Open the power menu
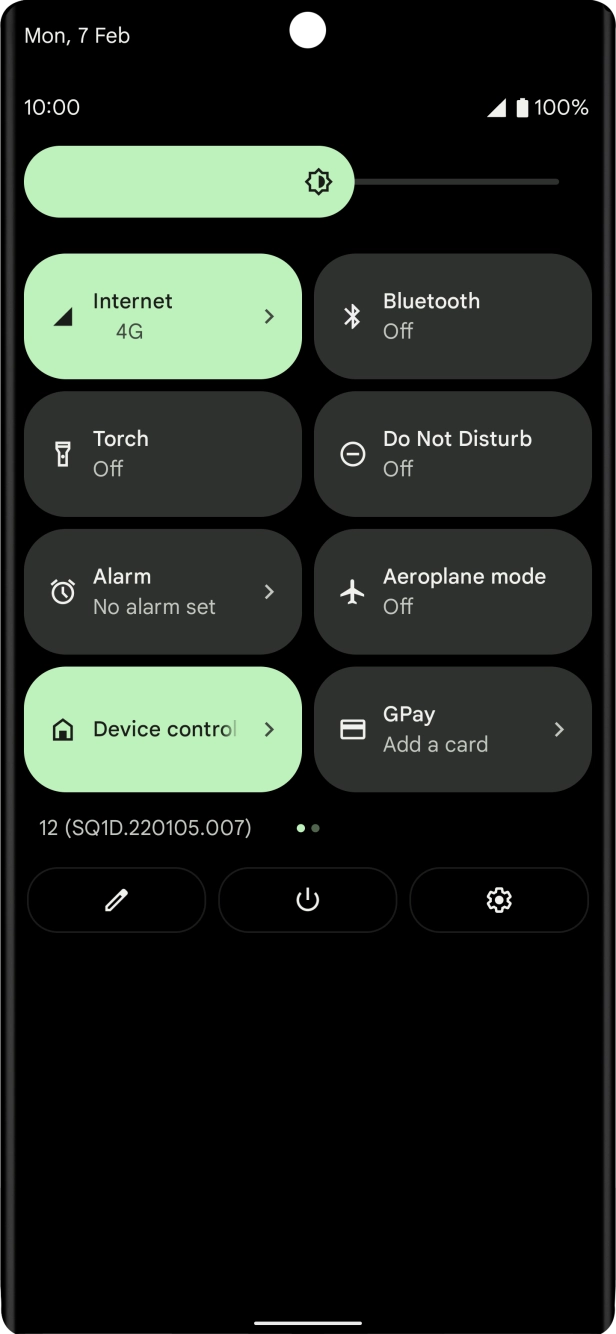The height and width of the screenshot is (1334, 616). click(x=307, y=900)
